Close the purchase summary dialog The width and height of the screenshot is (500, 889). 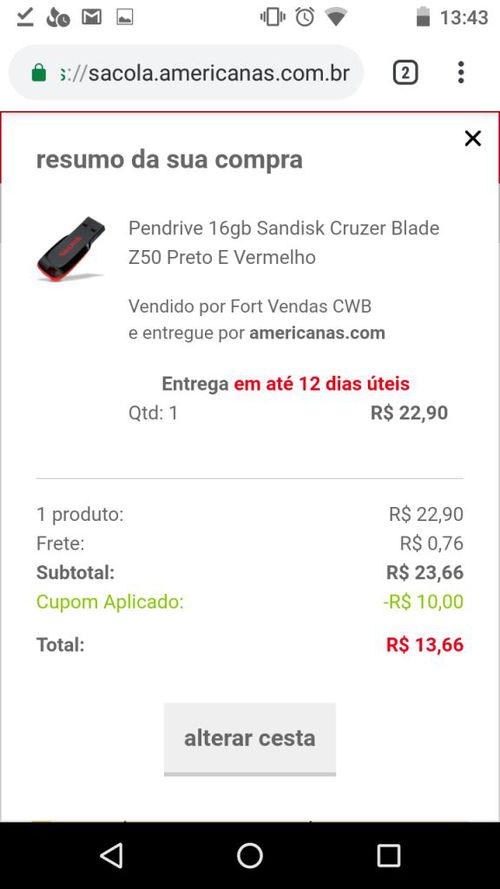point(472,138)
